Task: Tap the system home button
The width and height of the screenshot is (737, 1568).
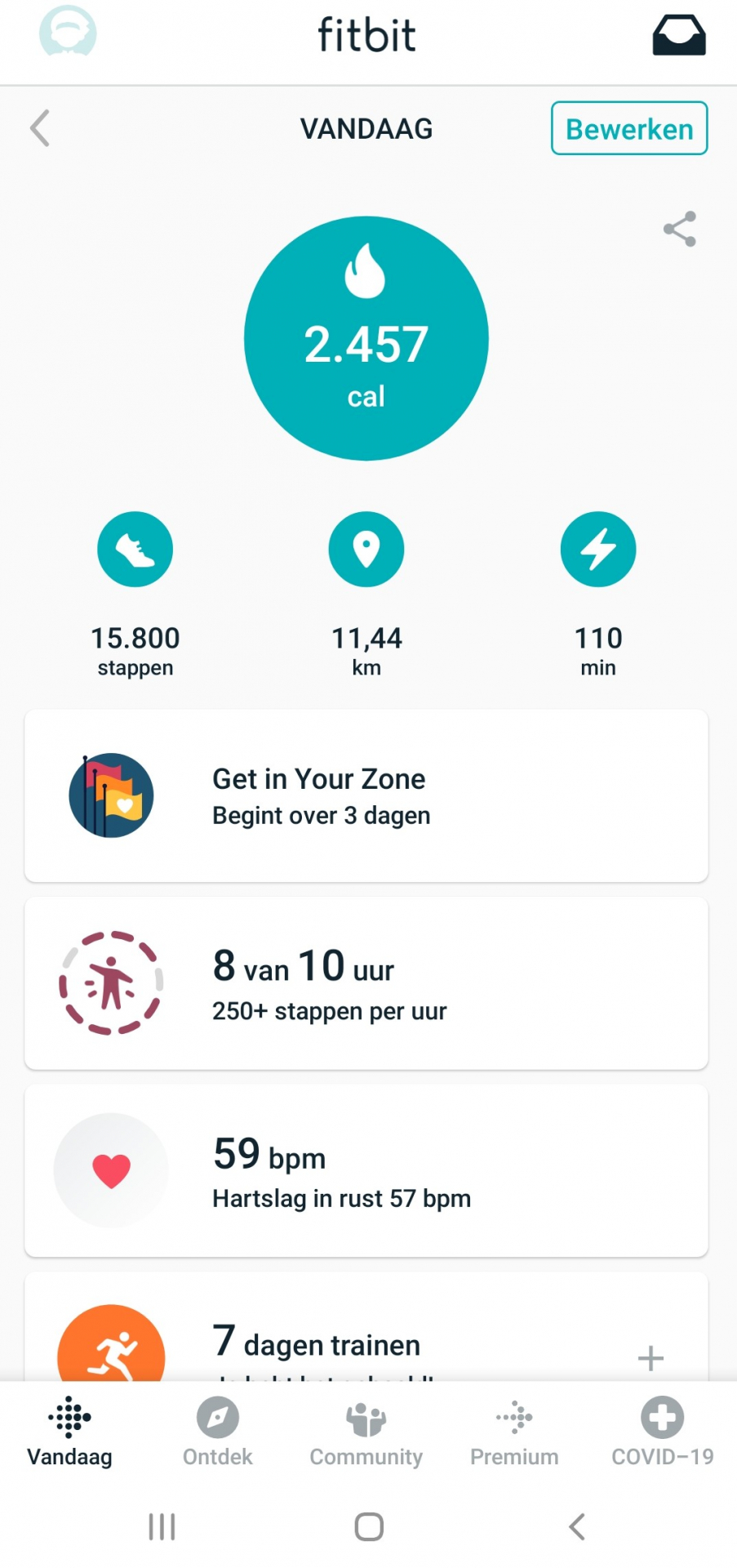Action: pos(369,1526)
